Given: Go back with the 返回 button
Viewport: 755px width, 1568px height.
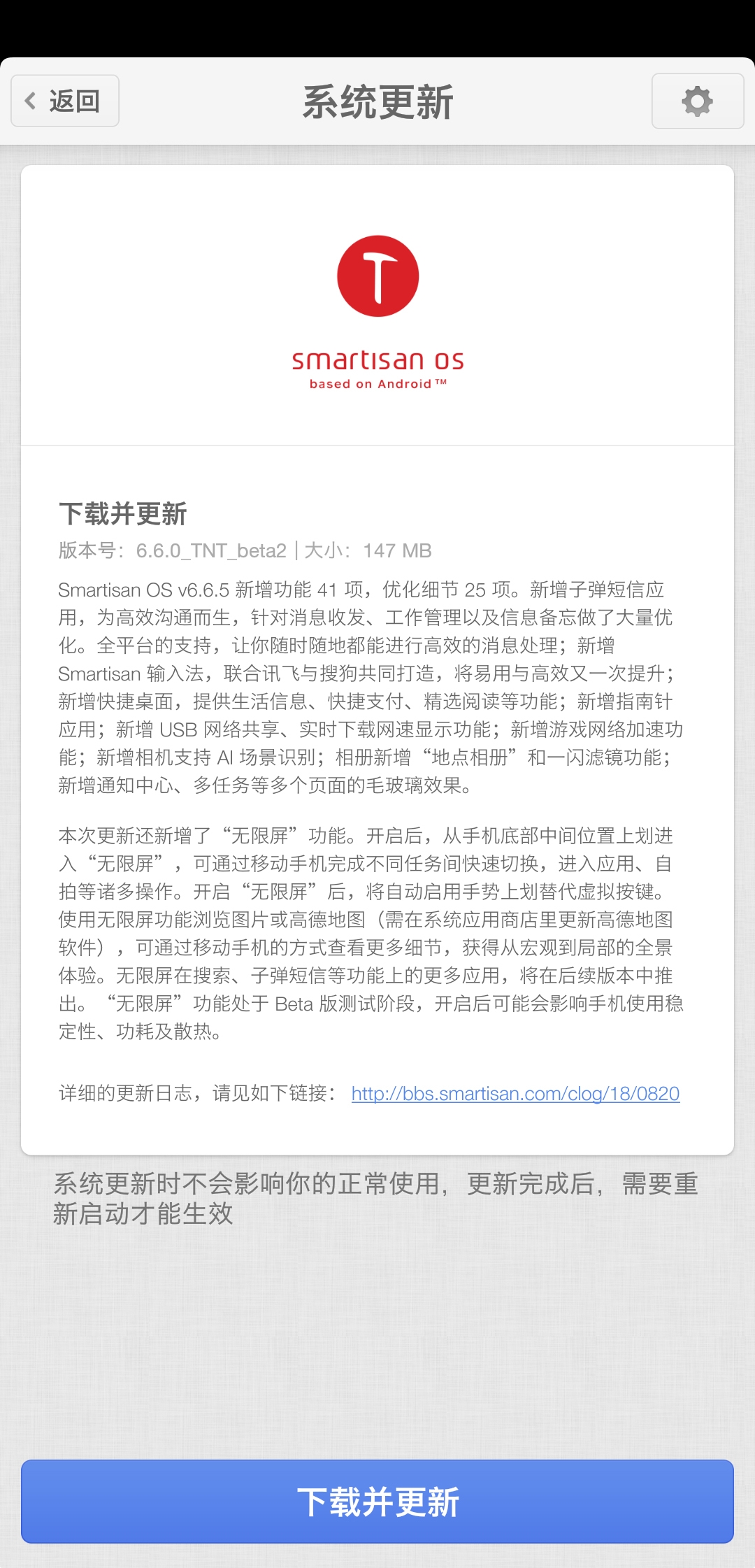Looking at the screenshot, I should 65,101.
